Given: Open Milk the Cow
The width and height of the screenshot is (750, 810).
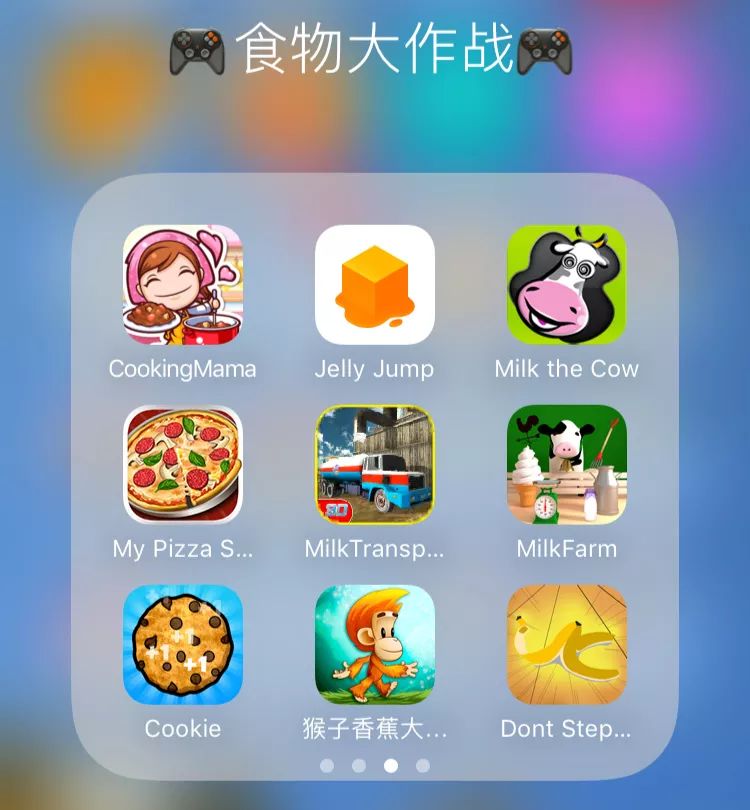Looking at the screenshot, I should pos(566,285).
